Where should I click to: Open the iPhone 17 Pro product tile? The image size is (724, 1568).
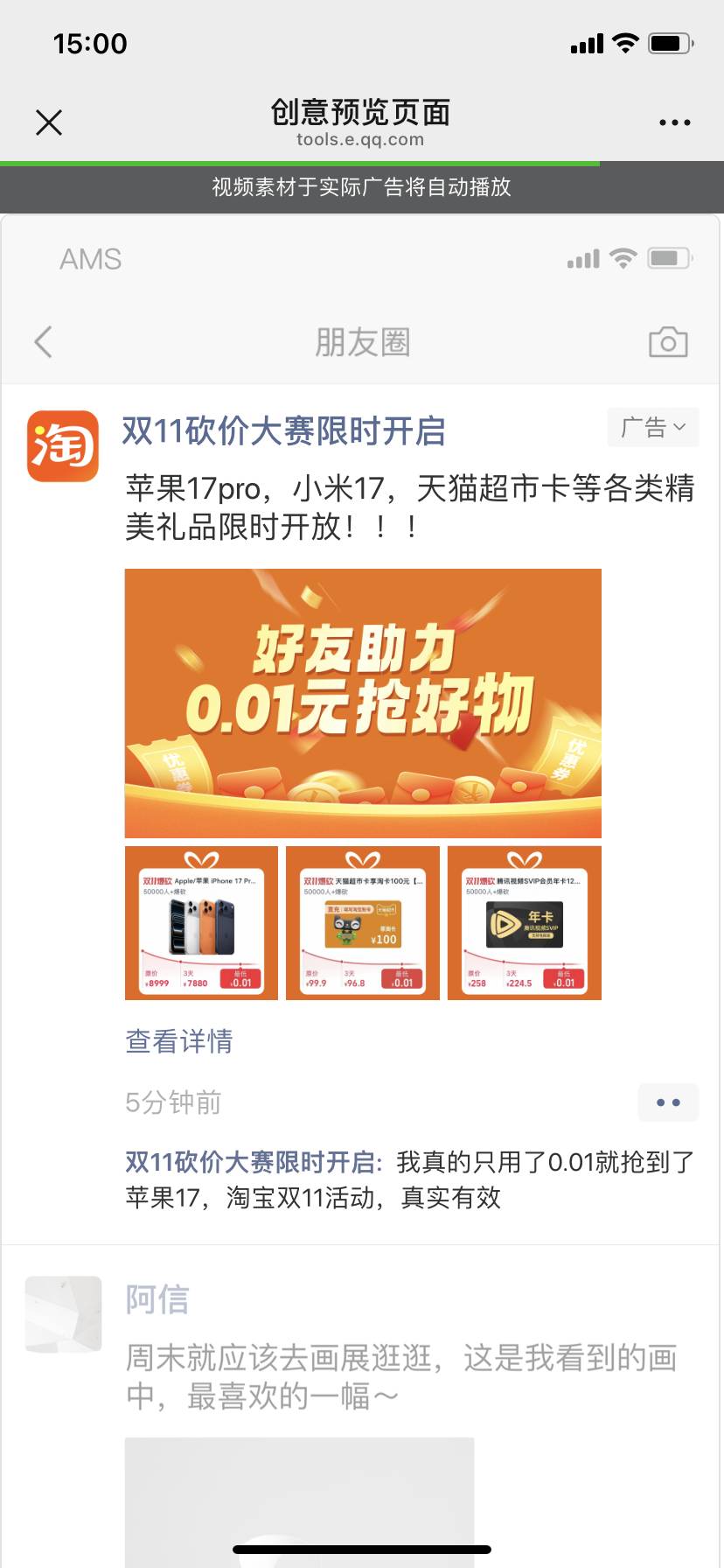[x=201, y=923]
